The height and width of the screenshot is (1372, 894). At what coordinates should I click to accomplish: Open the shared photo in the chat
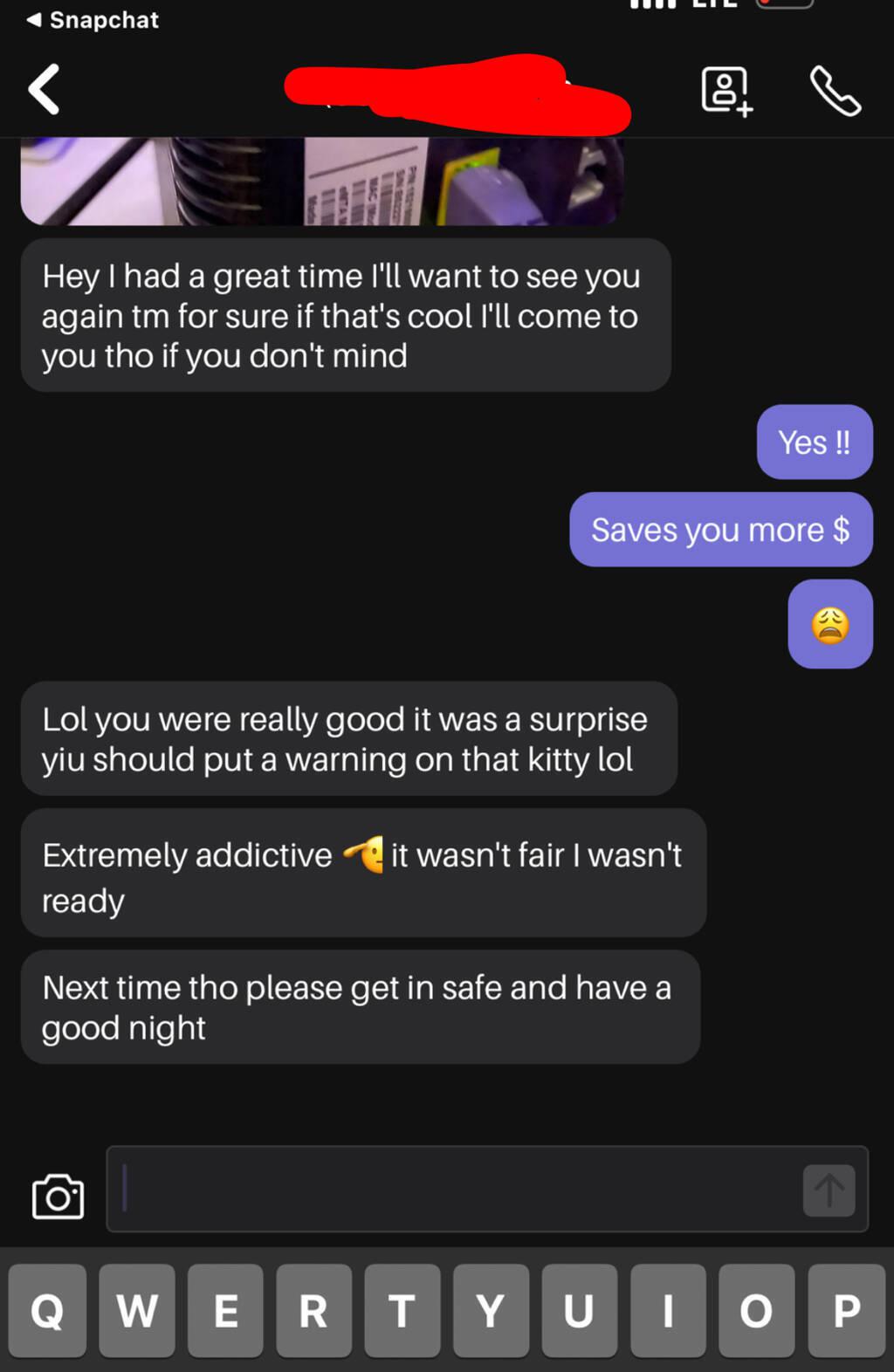321,181
